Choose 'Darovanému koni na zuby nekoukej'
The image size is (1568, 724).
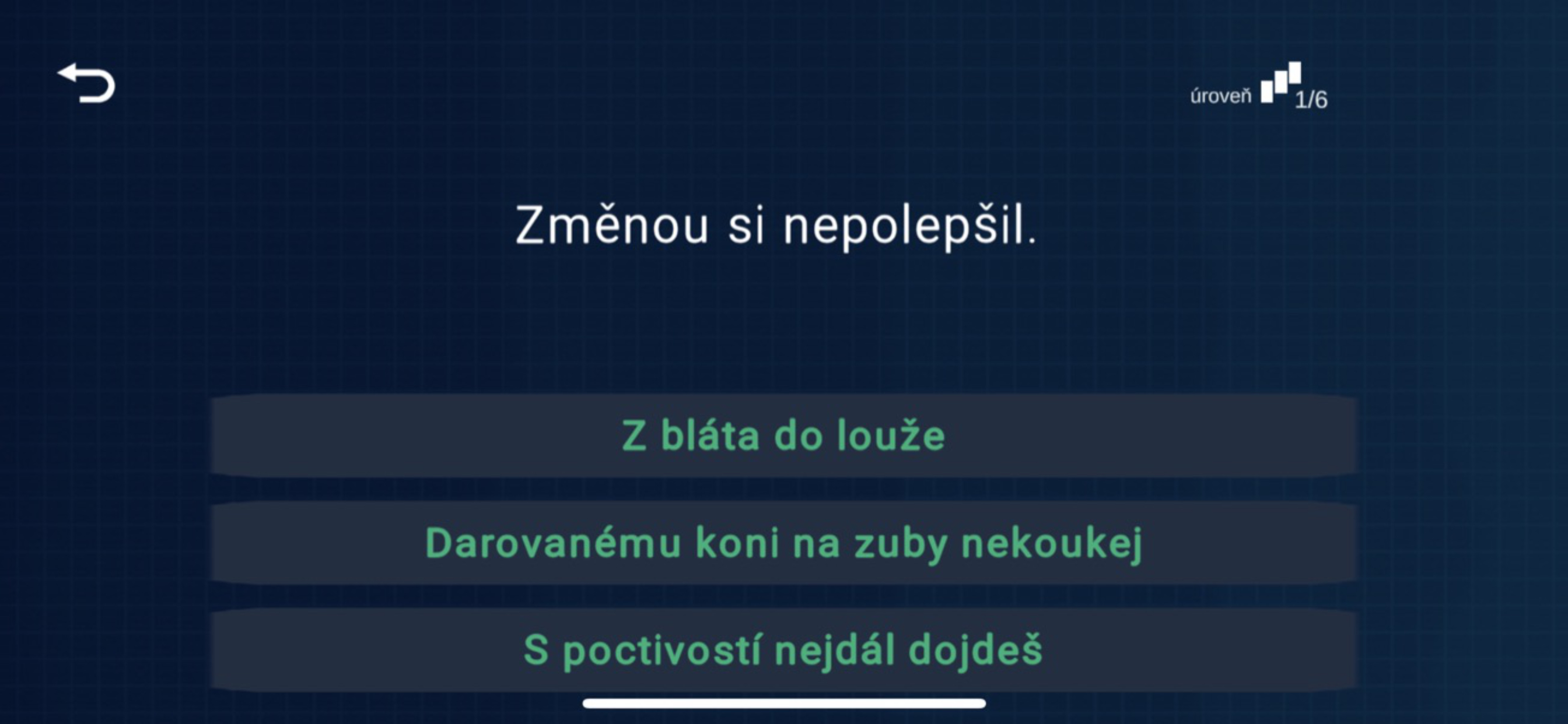click(783, 543)
